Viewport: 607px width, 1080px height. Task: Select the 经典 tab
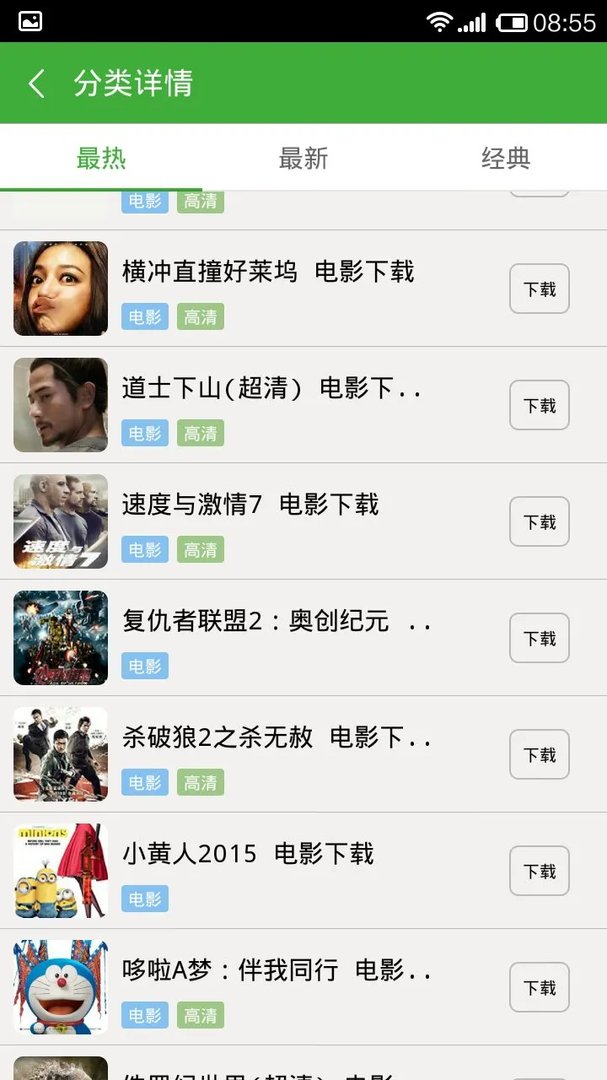[x=505, y=158]
